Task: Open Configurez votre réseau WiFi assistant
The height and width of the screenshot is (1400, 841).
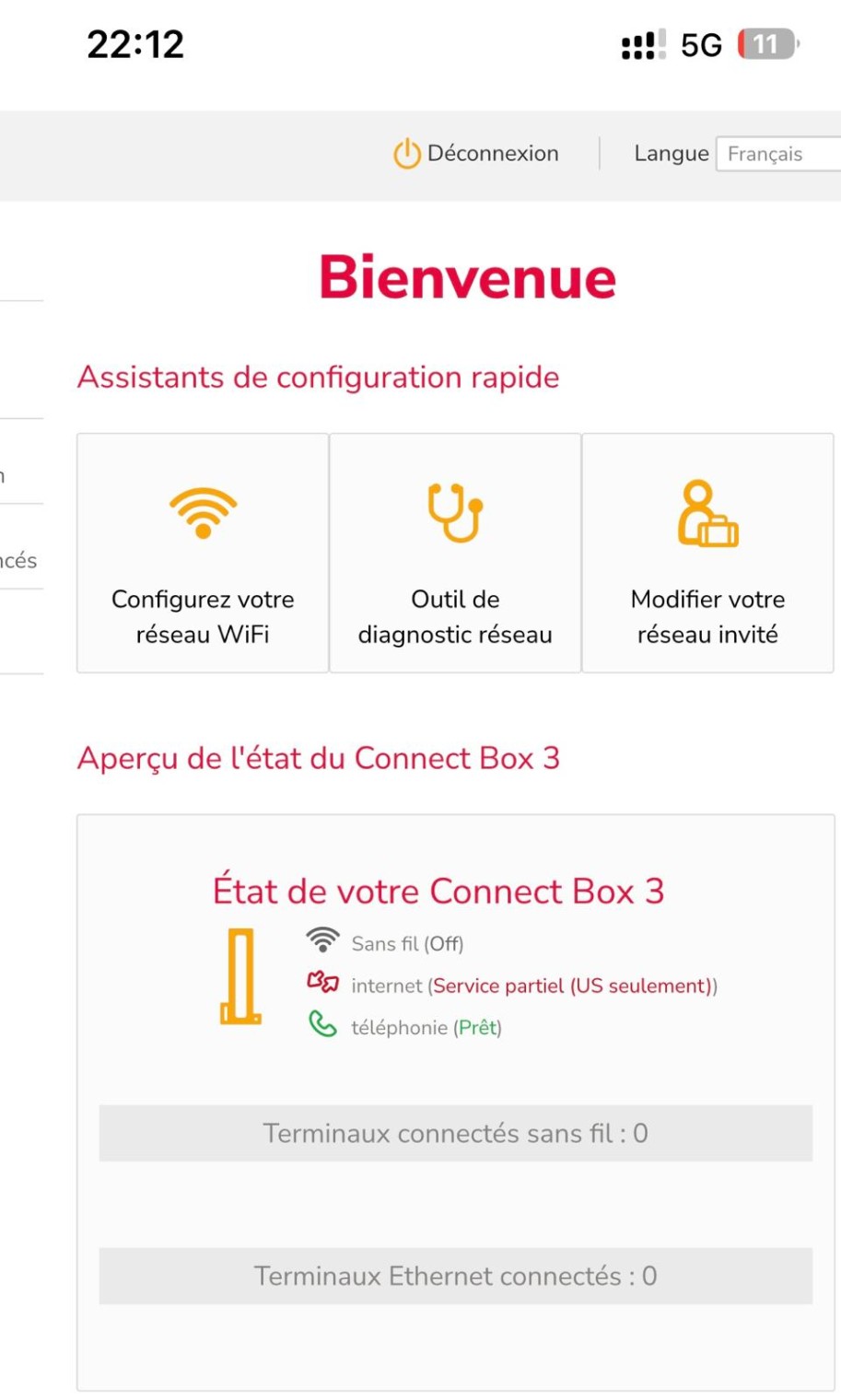Action: [x=203, y=554]
